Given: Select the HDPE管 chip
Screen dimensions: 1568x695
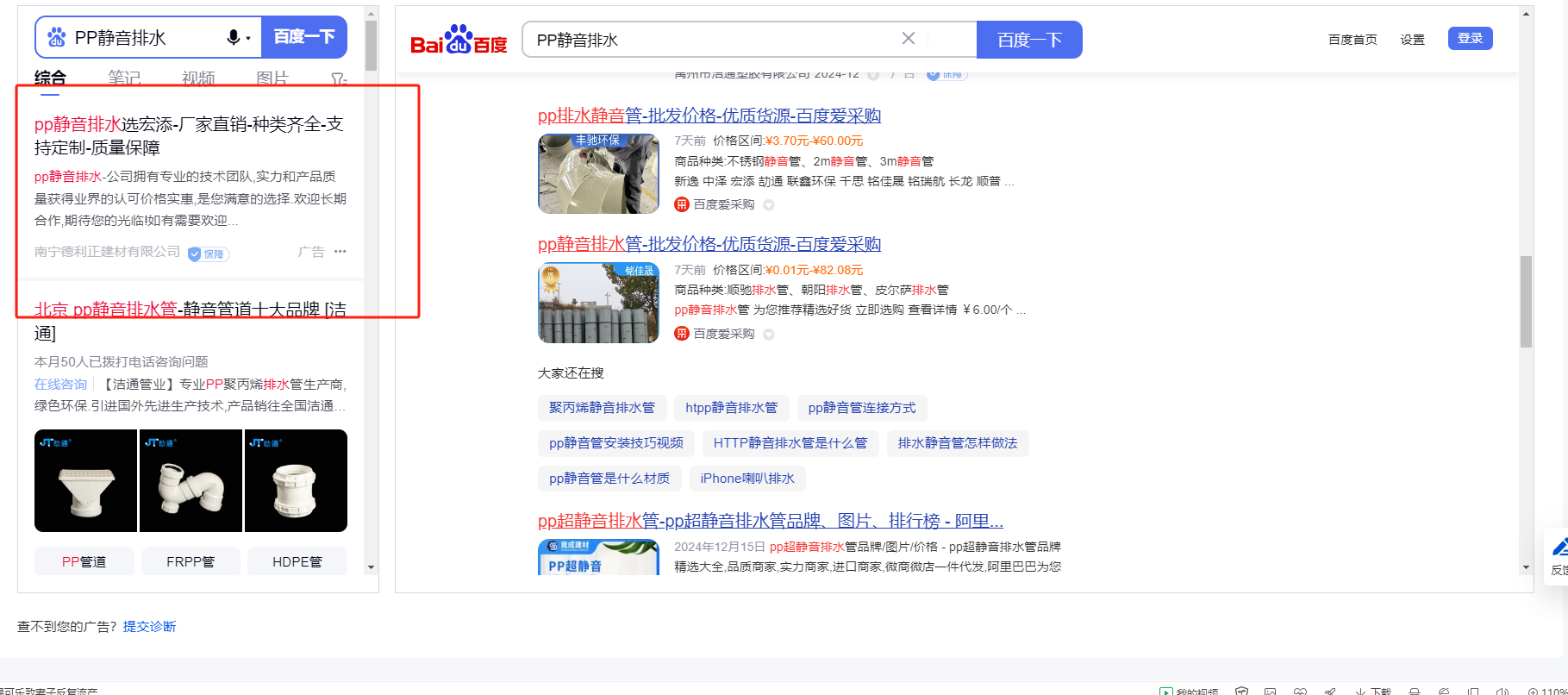Looking at the screenshot, I should pyautogui.click(x=297, y=561).
